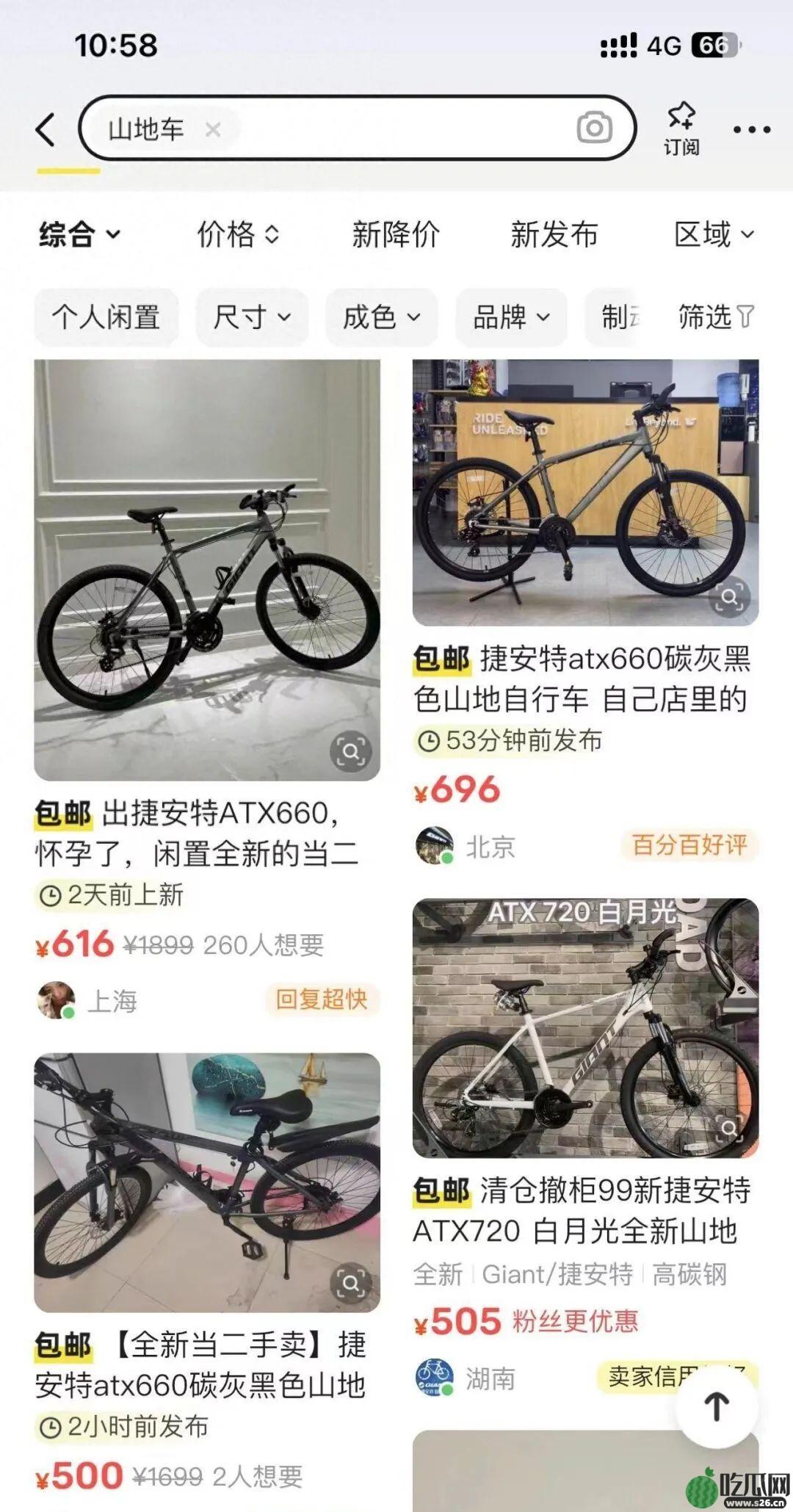The height and width of the screenshot is (1512, 793).
Task: Expand the 尺寸 filter
Action: point(252,317)
